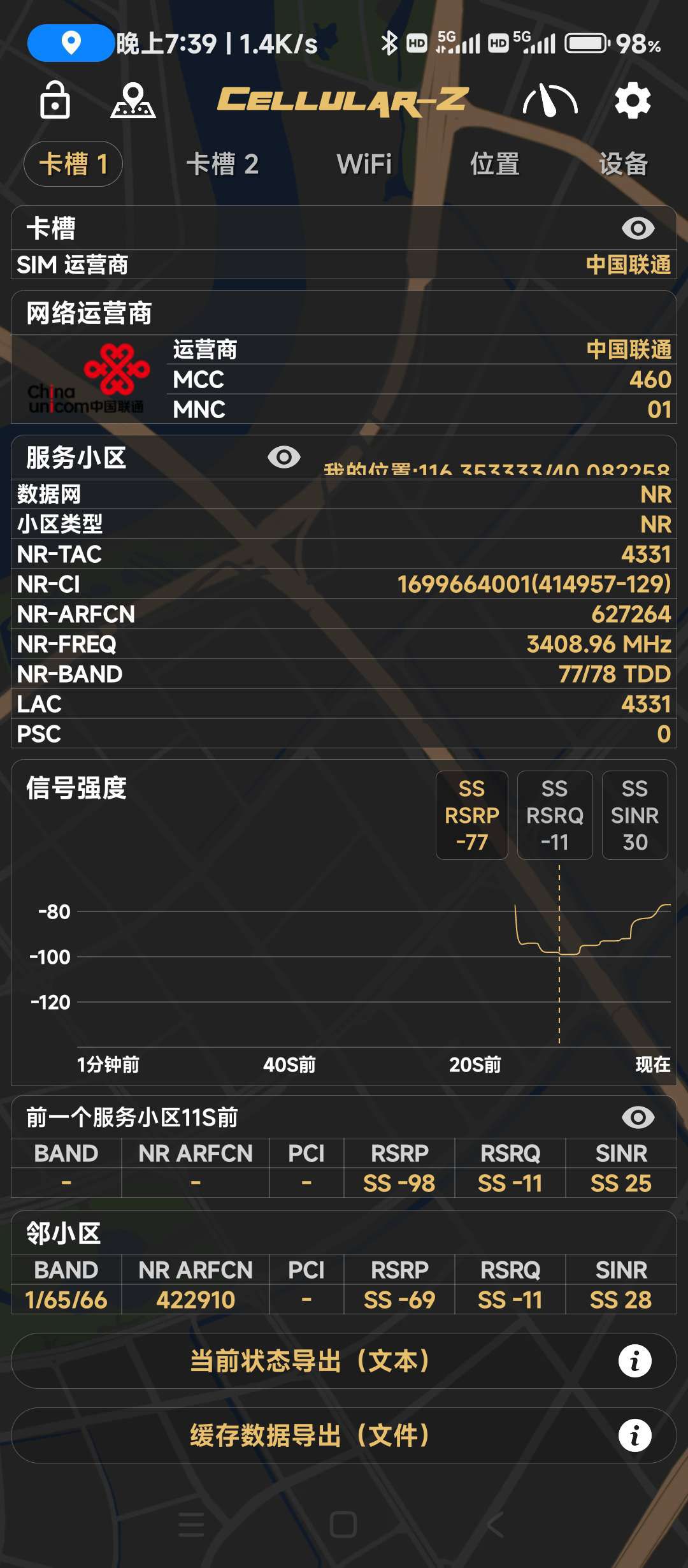Open info icon for 当前状态导出

[x=634, y=1361]
